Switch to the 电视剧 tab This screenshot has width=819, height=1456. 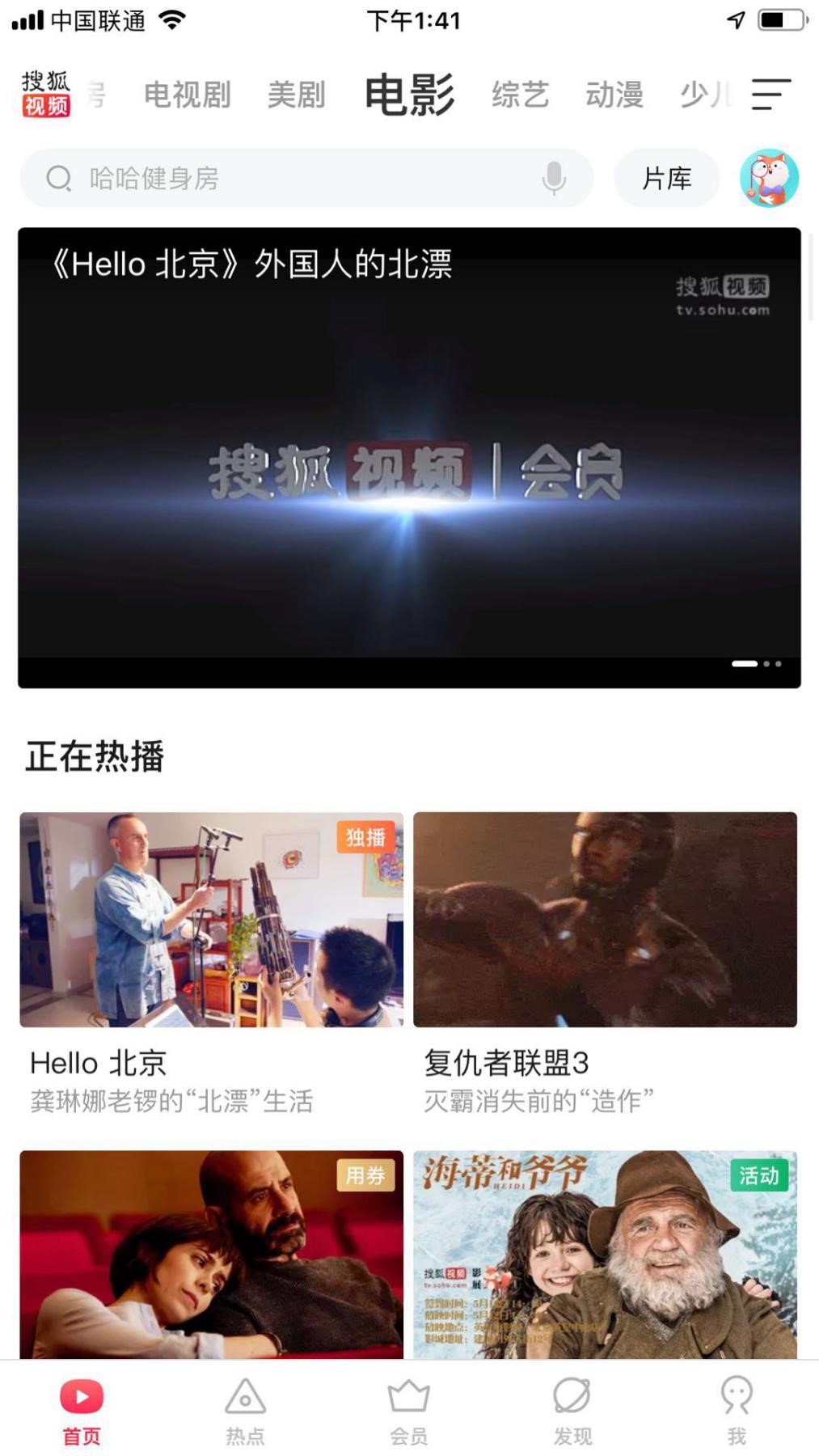click(188, 95)
